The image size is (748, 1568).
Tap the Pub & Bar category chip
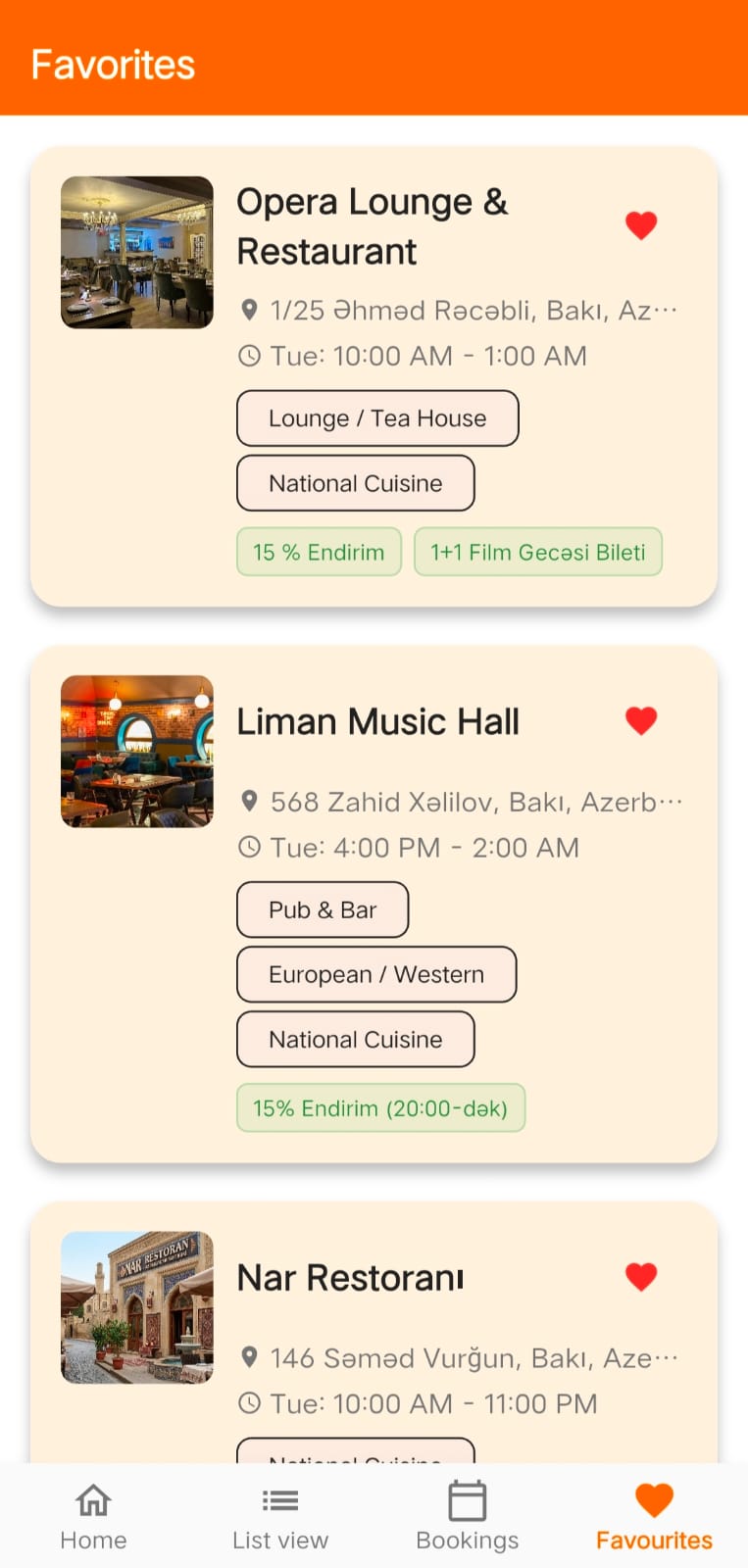(x=322, y=909)
